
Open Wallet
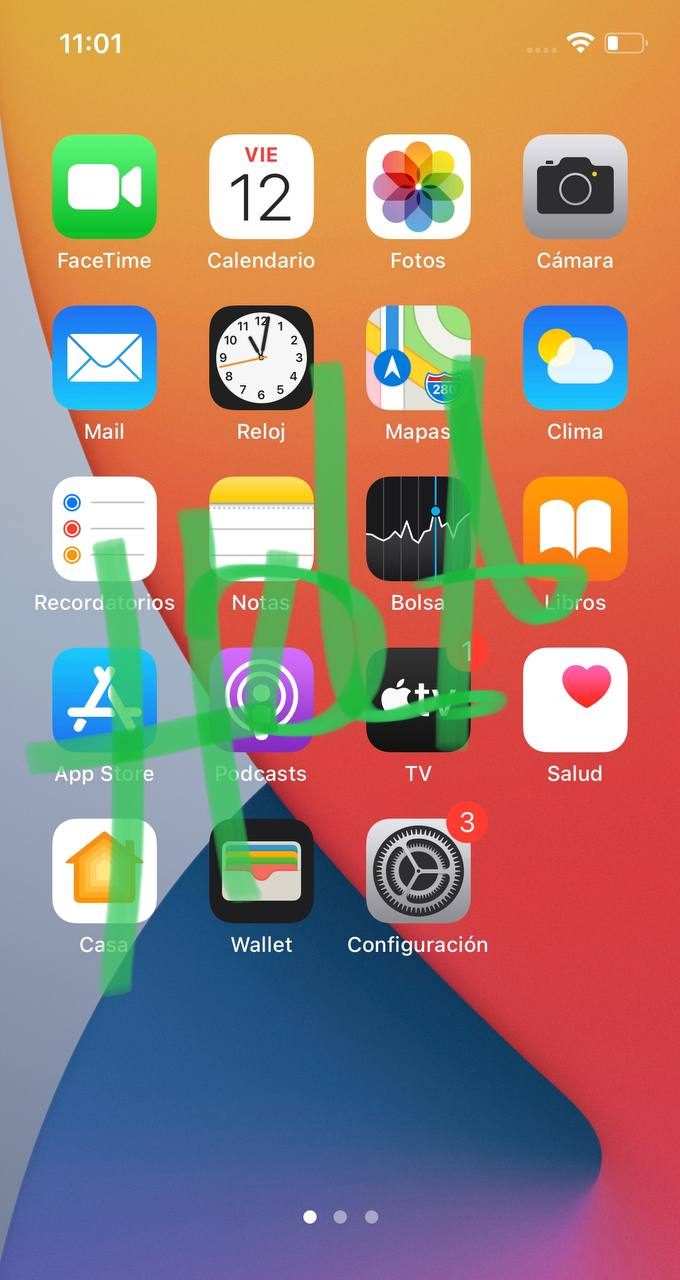coord(261,871)
